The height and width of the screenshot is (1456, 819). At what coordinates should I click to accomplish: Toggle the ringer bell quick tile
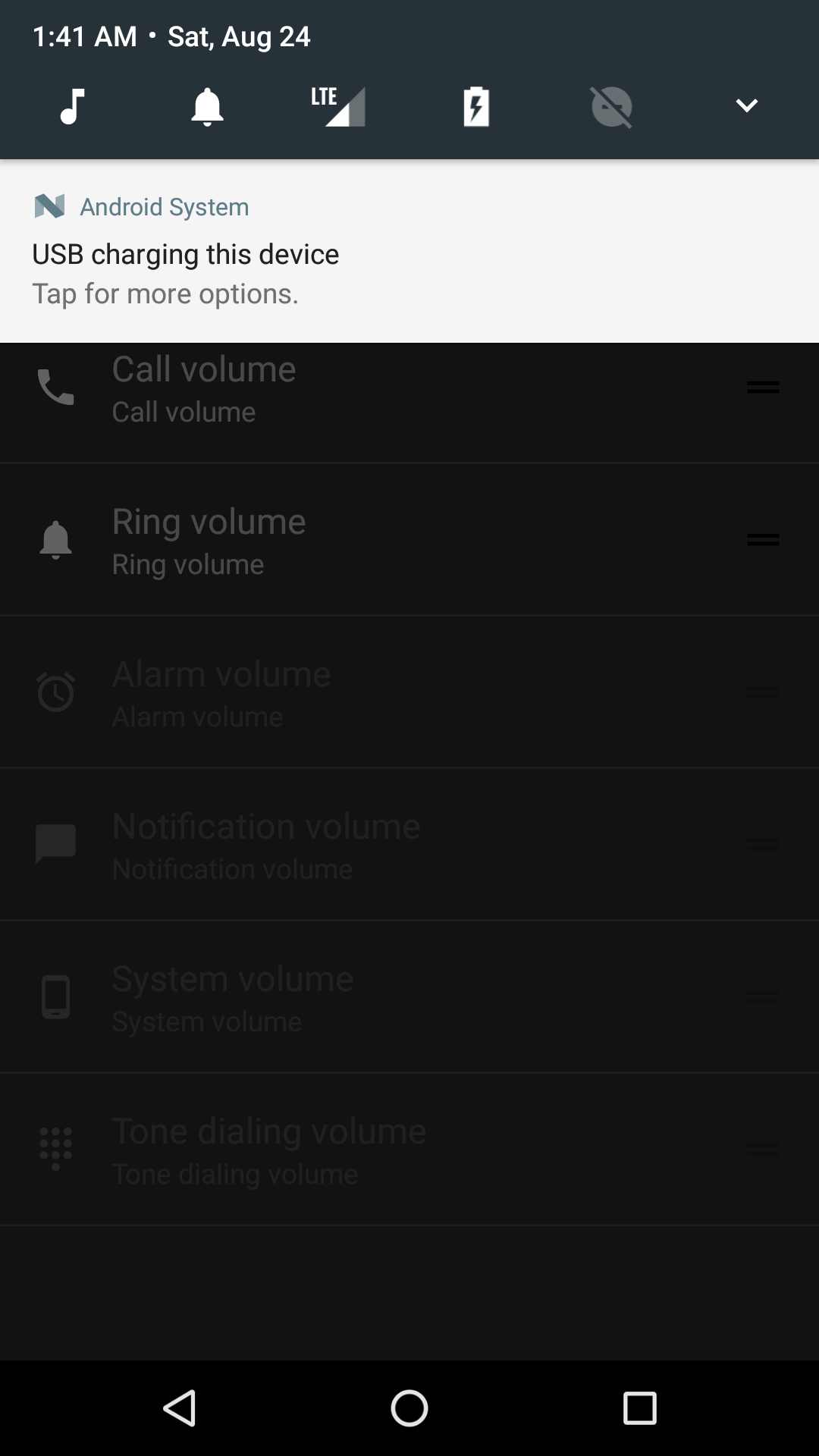pos(207,105)
